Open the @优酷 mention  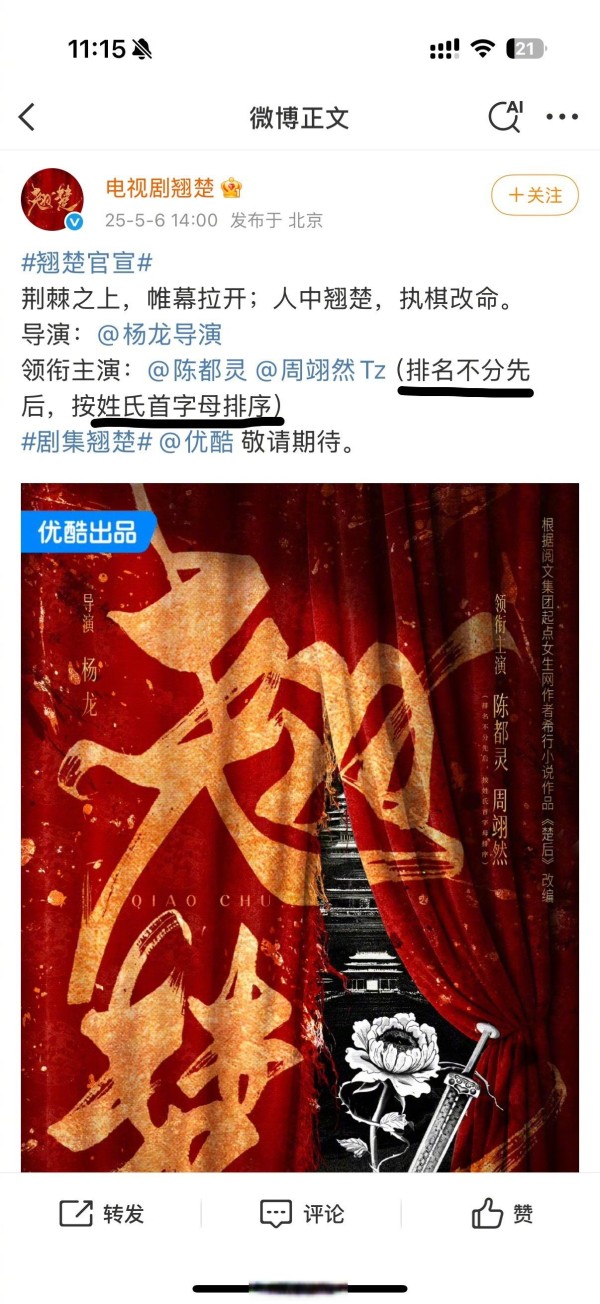click(x=196, y=441)
